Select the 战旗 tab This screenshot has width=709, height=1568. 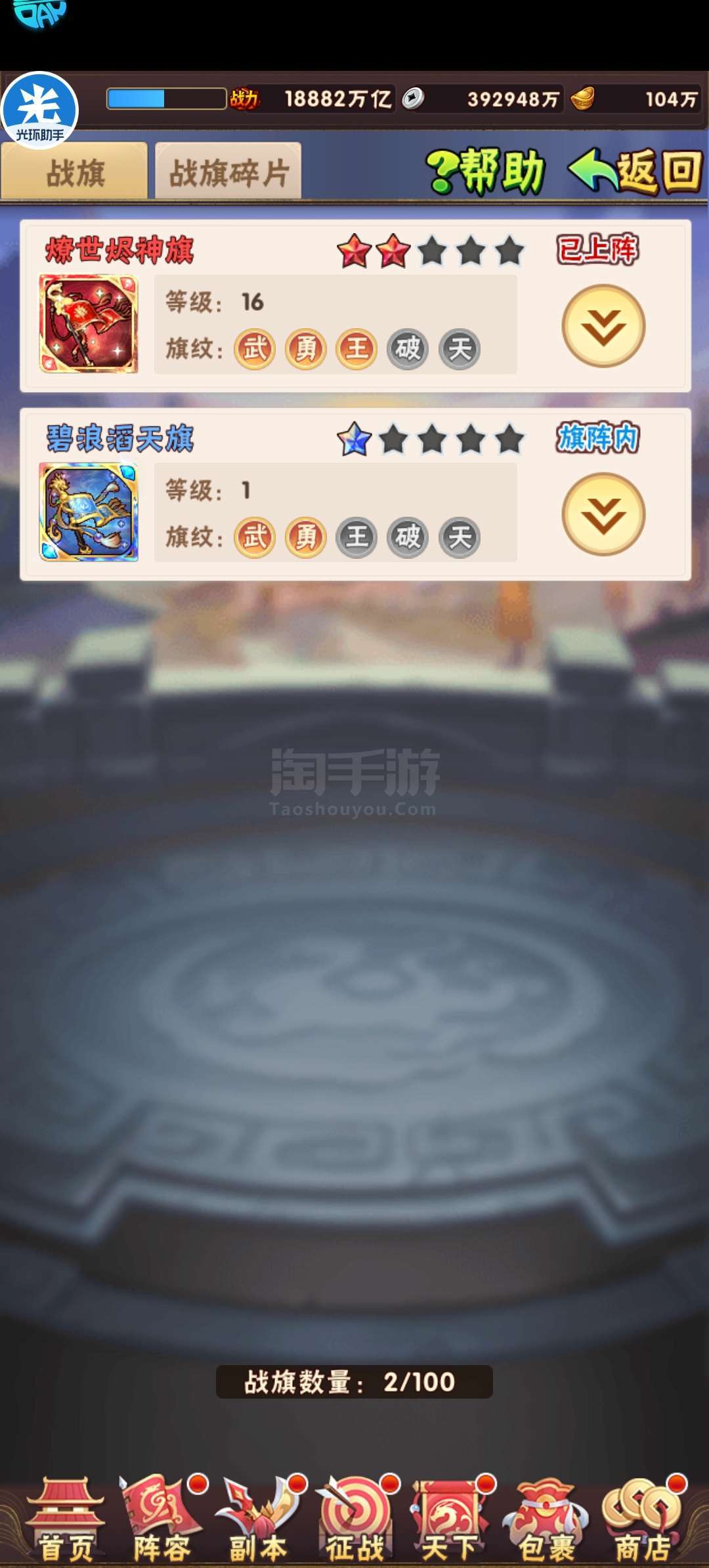(75, 172)
